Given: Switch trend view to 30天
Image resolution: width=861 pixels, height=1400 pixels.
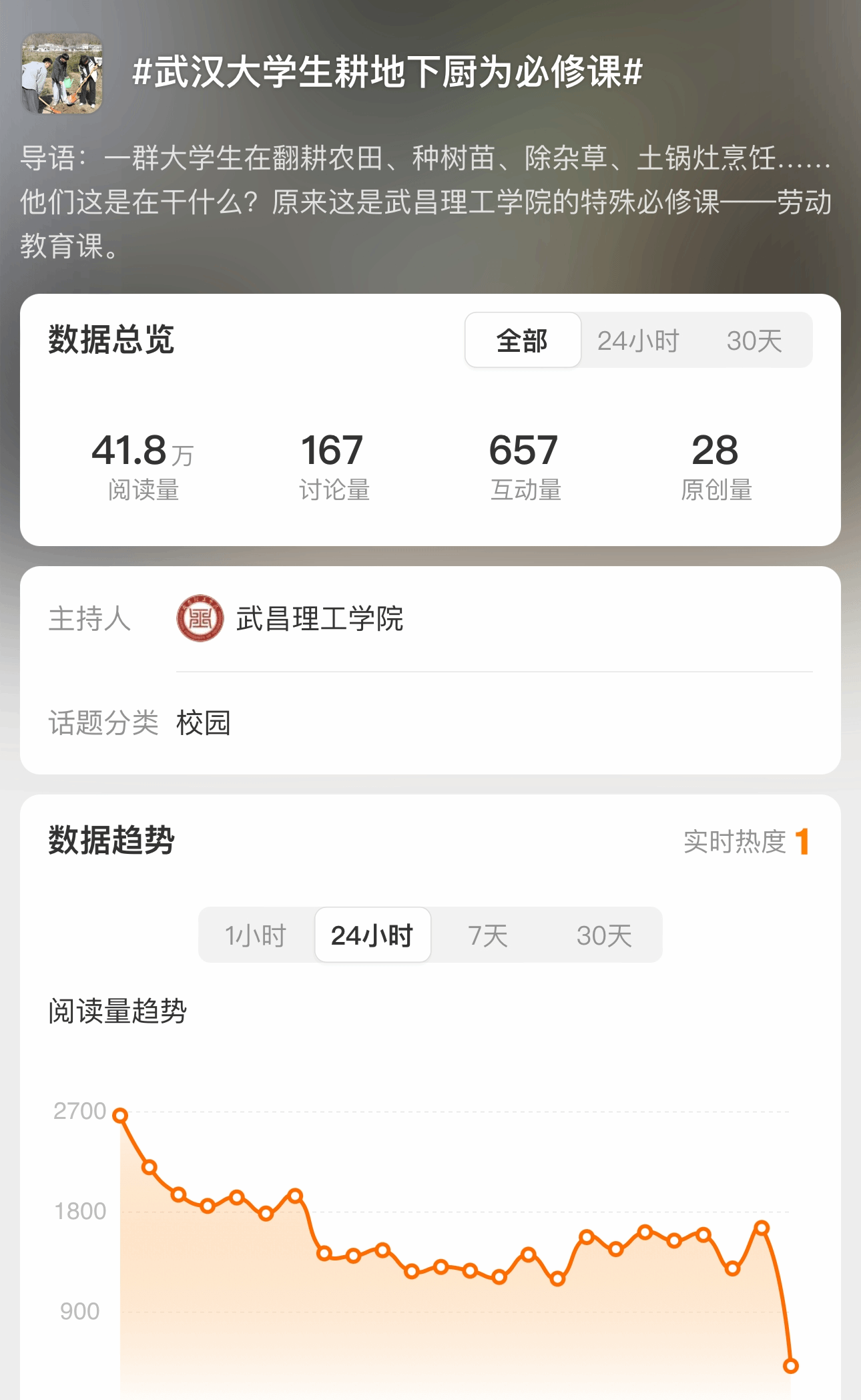Looking at the screenshot, I should pos(604,935).
